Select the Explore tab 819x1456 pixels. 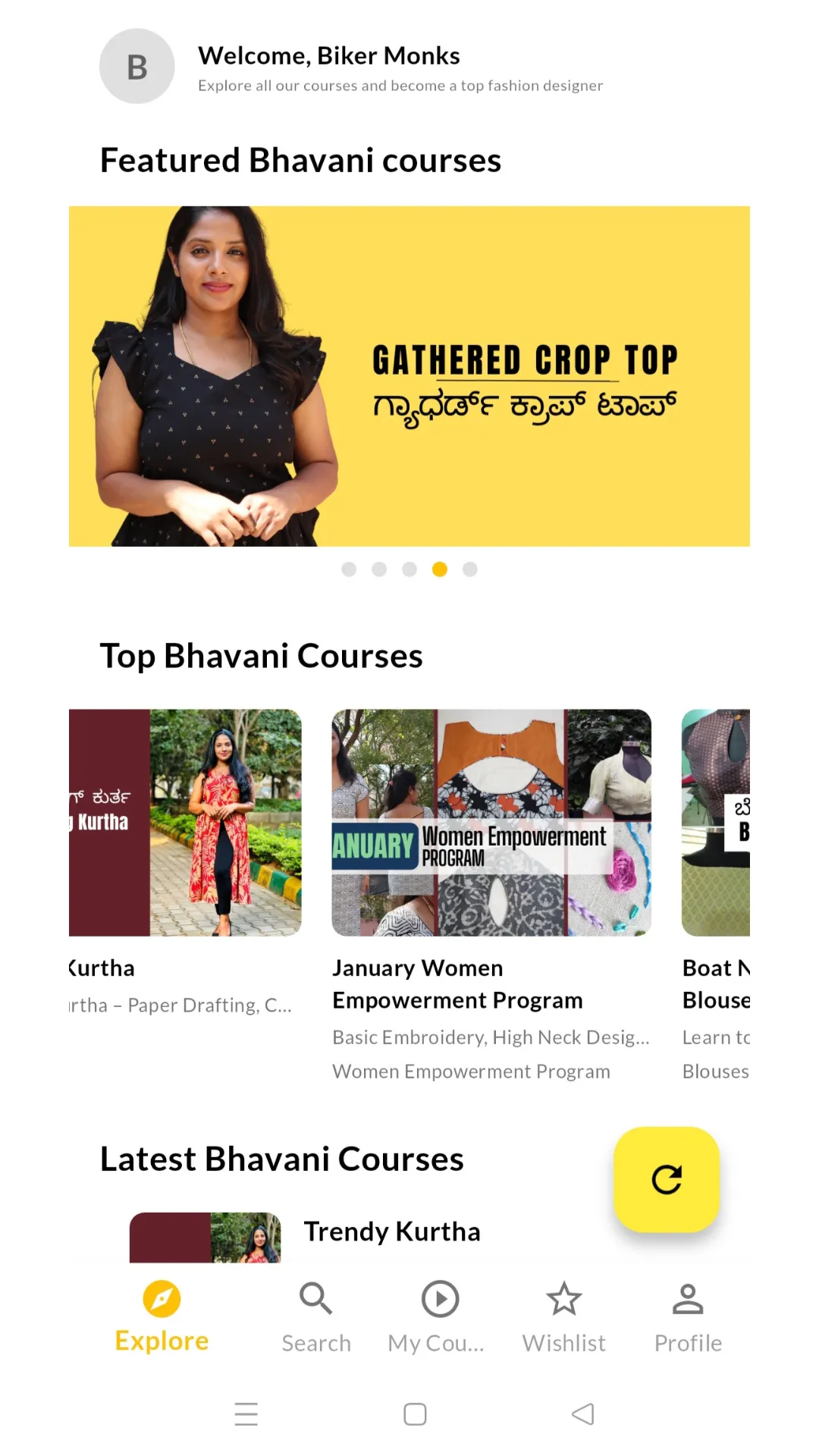pos(162,1317)
